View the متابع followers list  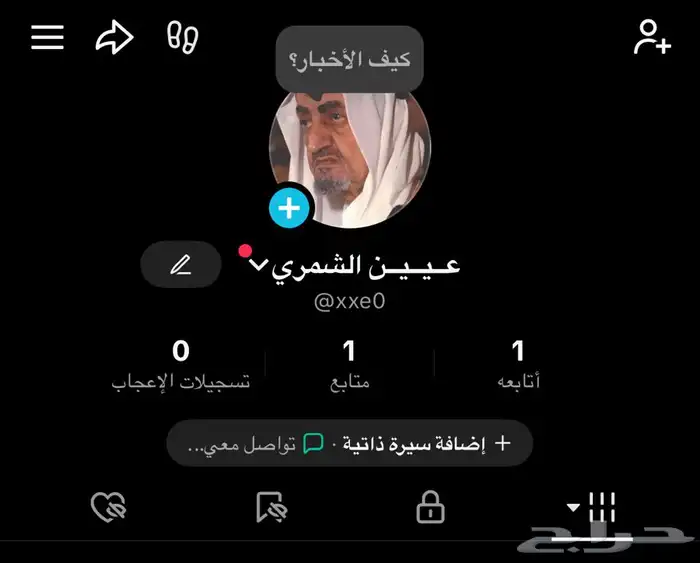349,364
